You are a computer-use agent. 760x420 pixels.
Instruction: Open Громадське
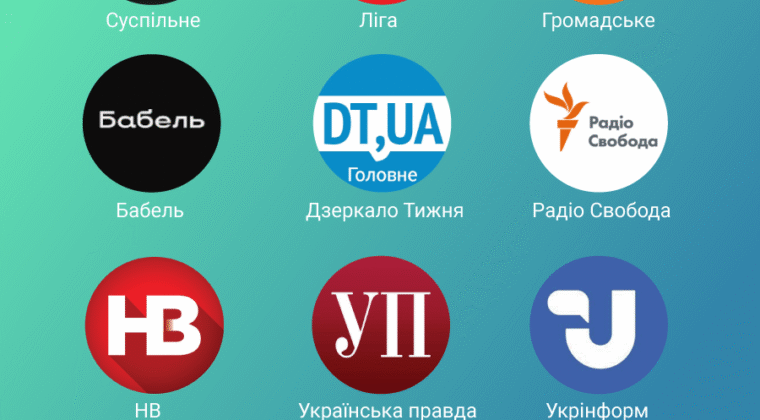click(599, 19)
